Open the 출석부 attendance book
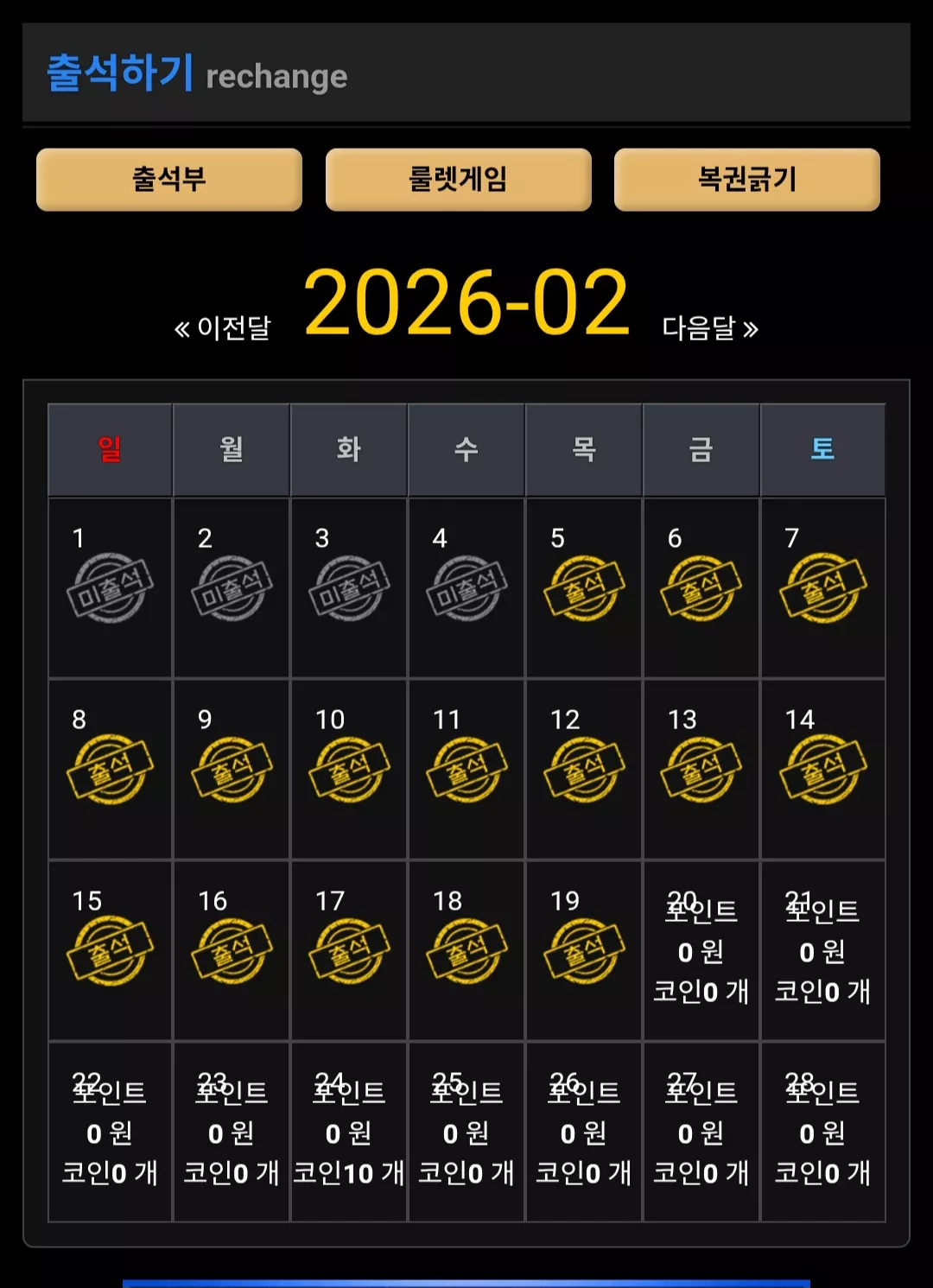Image resolution: width=933 pixels, height=1288 pixels. (169, 180)
